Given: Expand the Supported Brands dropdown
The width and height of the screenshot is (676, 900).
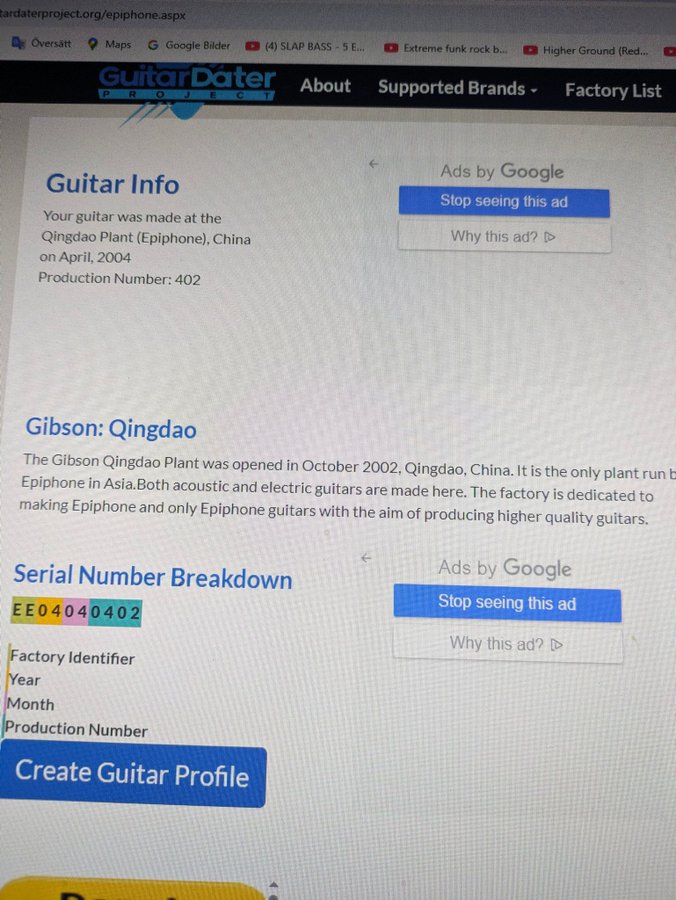Looking at the screenshot, I should (457, 88).
